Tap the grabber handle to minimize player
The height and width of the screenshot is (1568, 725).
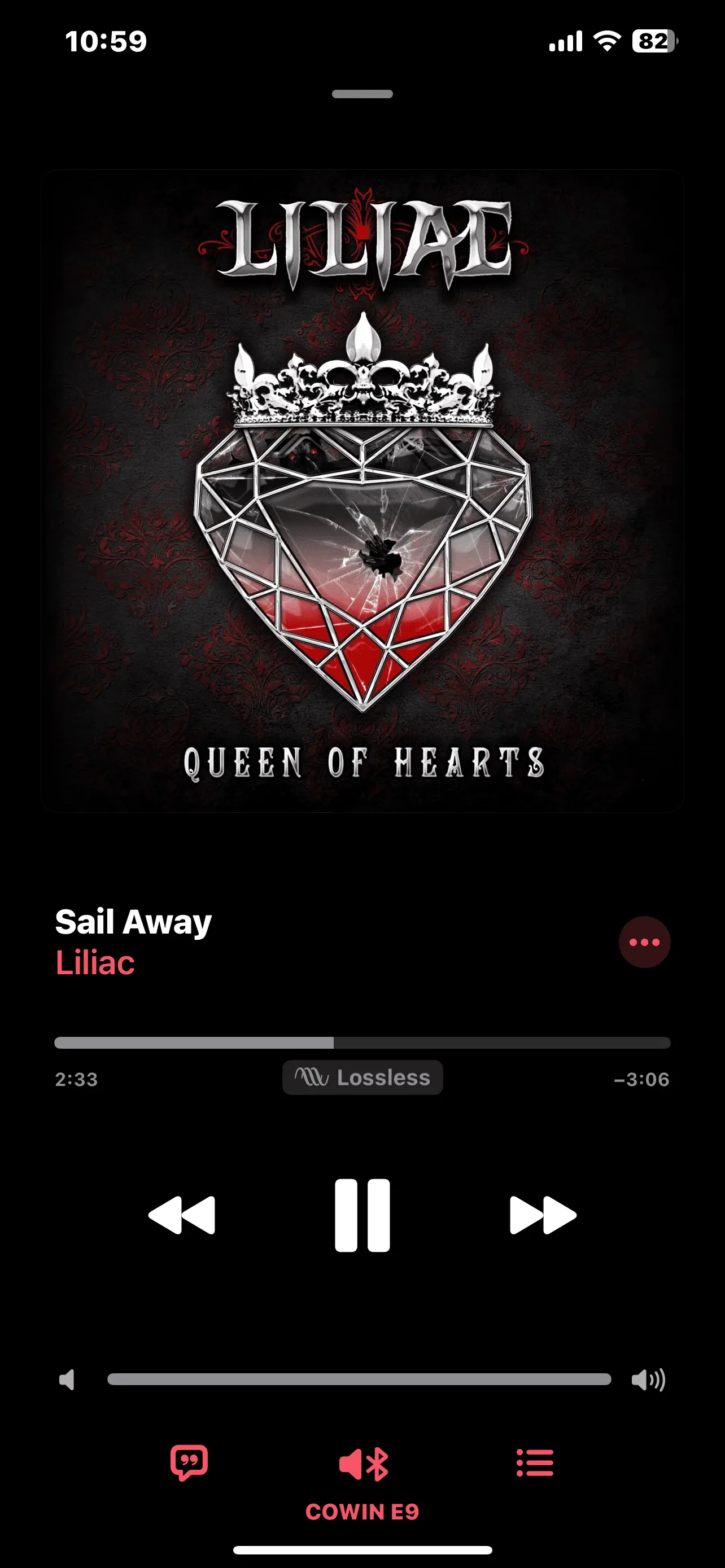(x=362, y=94)
